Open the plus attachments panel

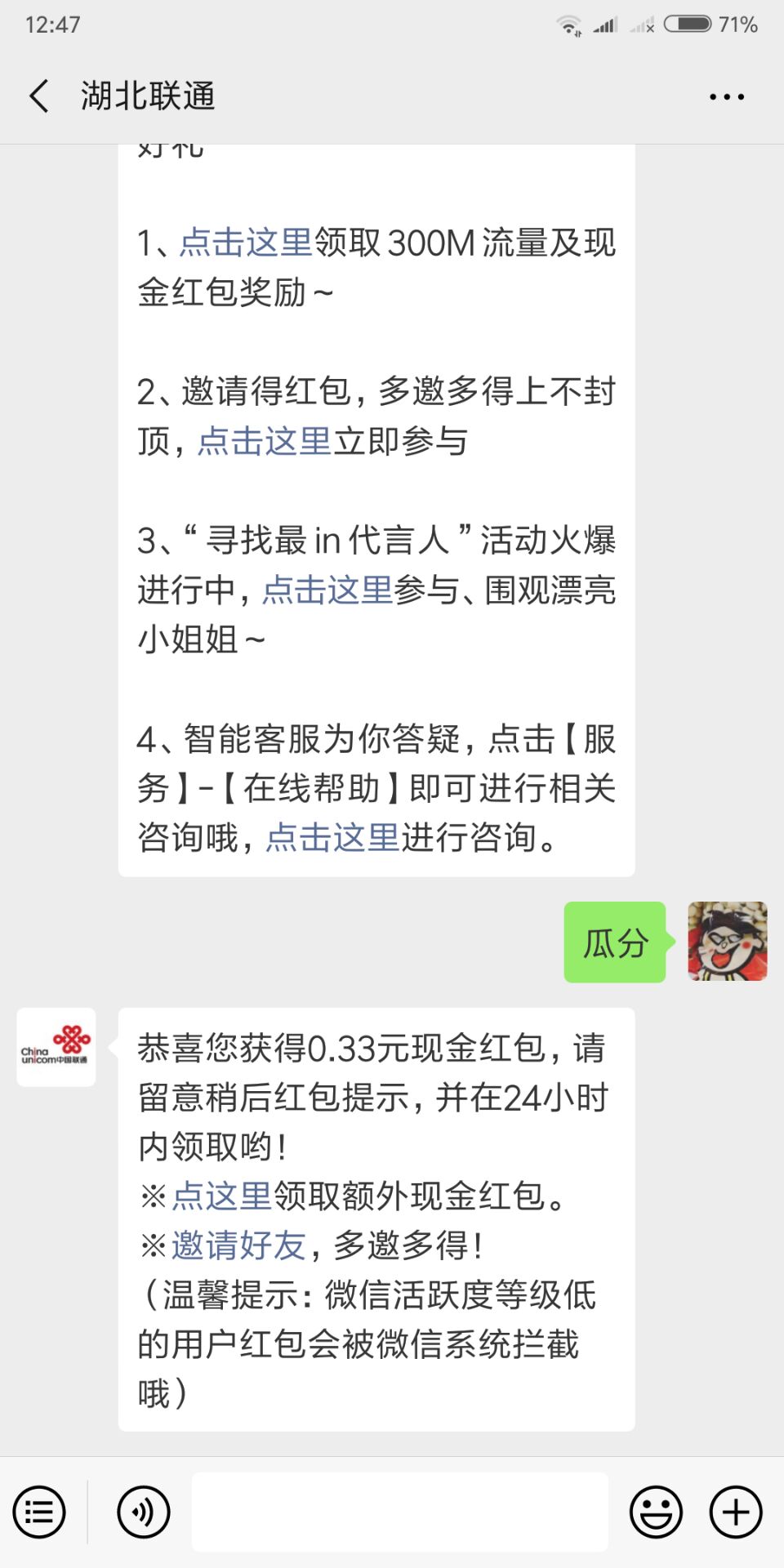pyautogui.click(x=735, y=1512)
